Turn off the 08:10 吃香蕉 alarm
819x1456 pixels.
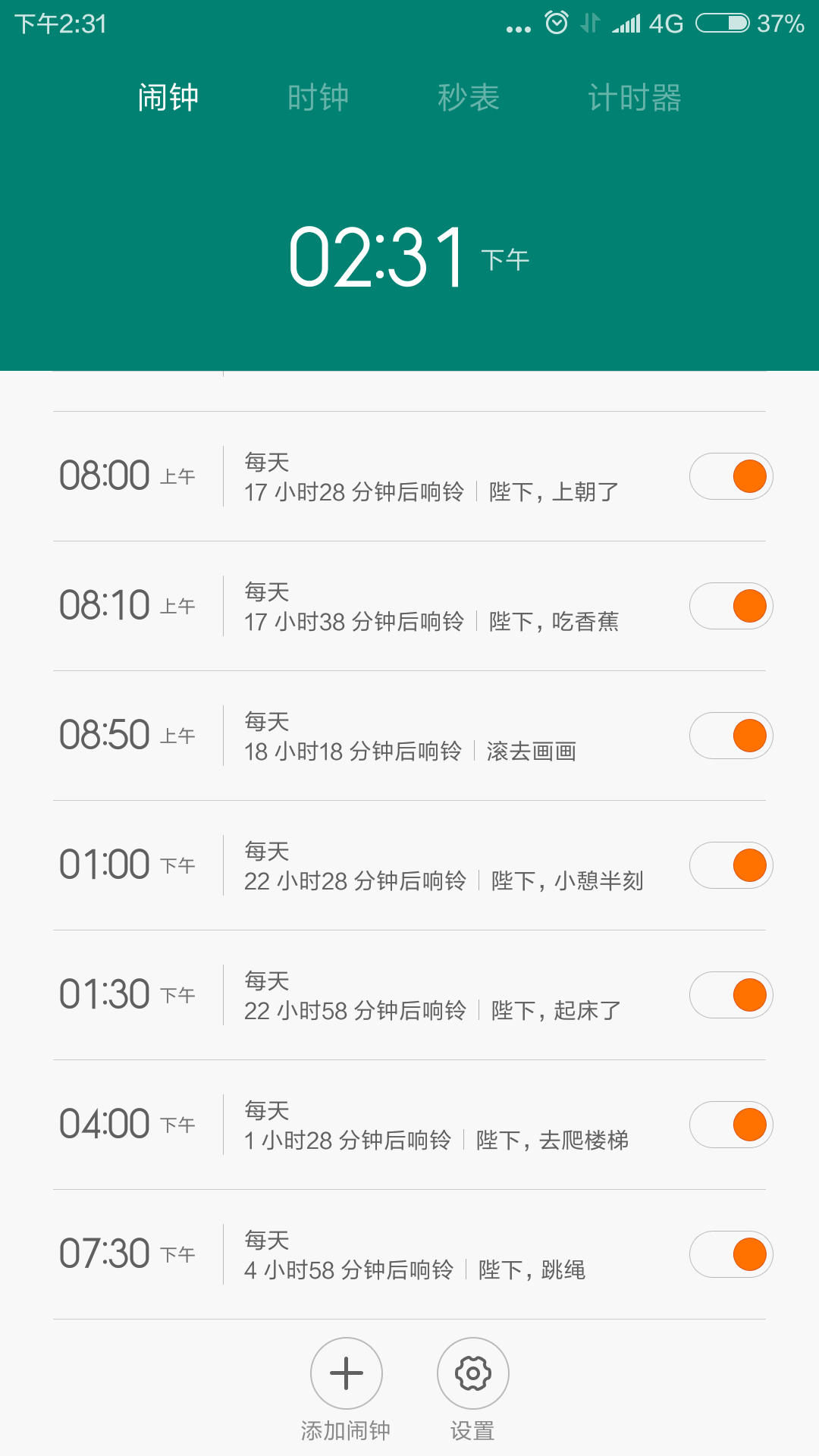click(x=730, y=605)
